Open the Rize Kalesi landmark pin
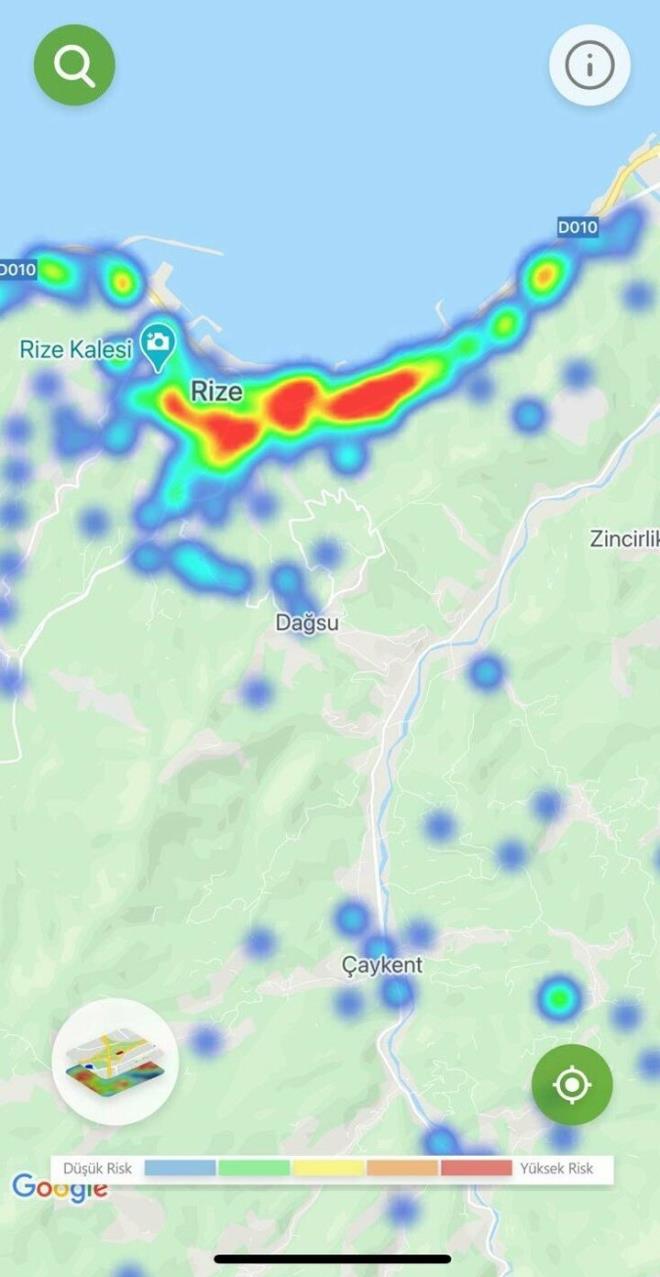Viewport: 660px width, 1277px height. pos(157,345)
